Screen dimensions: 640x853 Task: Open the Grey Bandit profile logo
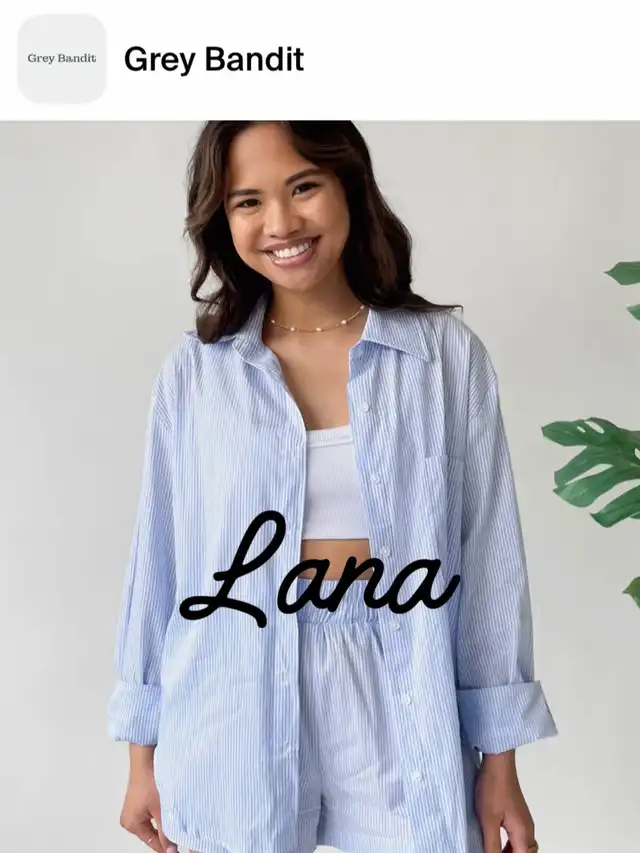tap(62, 59)
